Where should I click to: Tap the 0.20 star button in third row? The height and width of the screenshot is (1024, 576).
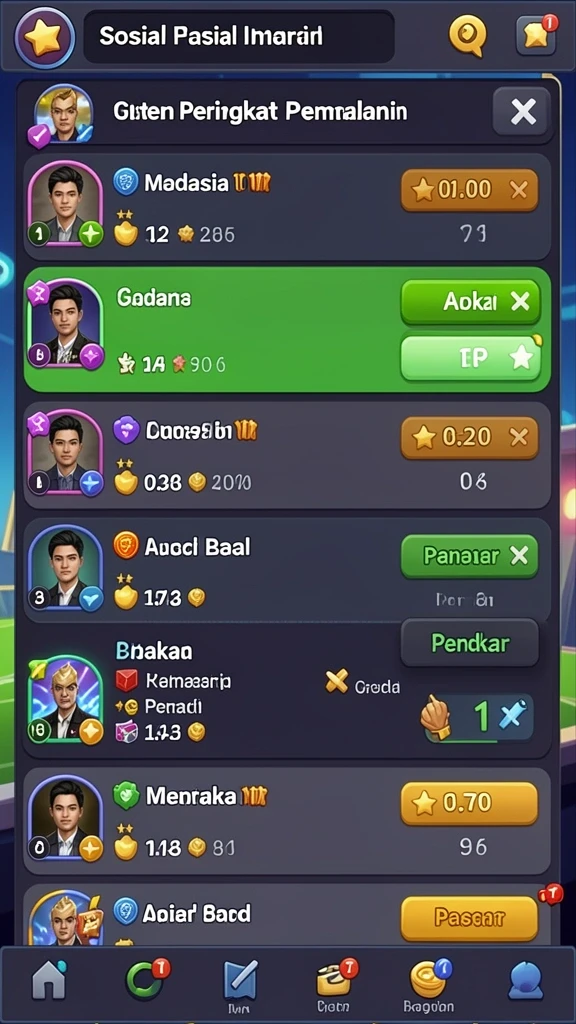pyautogui.click(x=470, y=438)
